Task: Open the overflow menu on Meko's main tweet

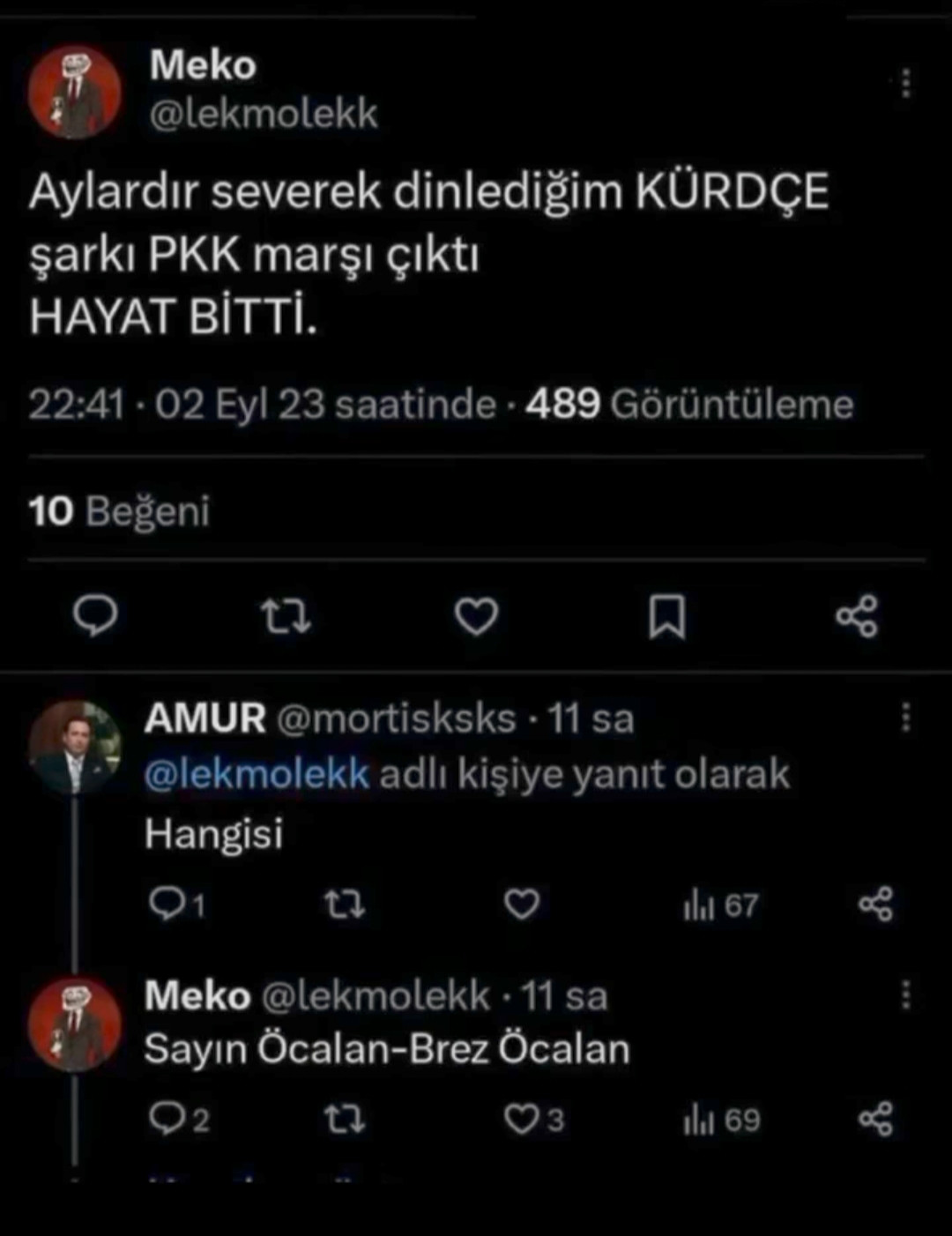Action: 905,83
